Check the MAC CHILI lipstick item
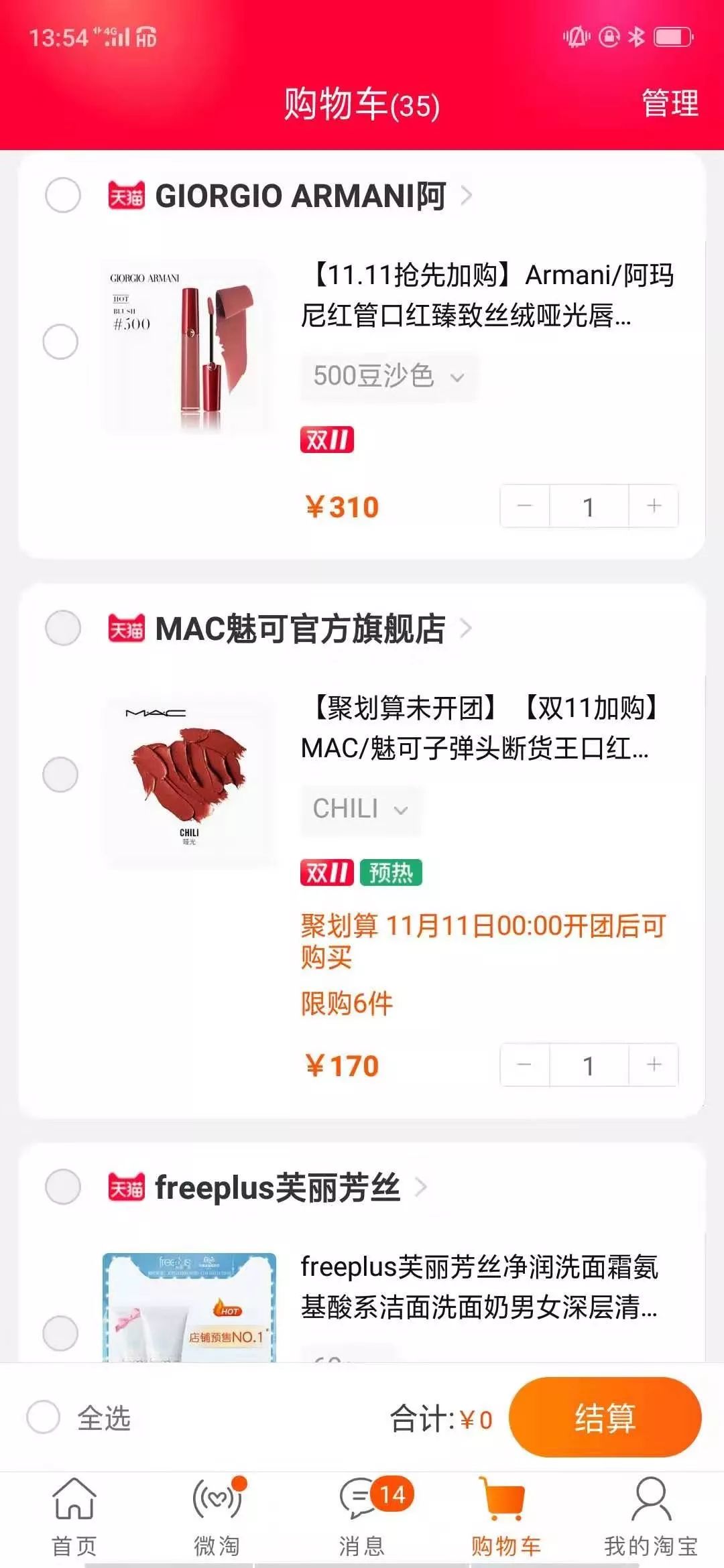This screenshot has height=1568, width=724. coord(60,775)
